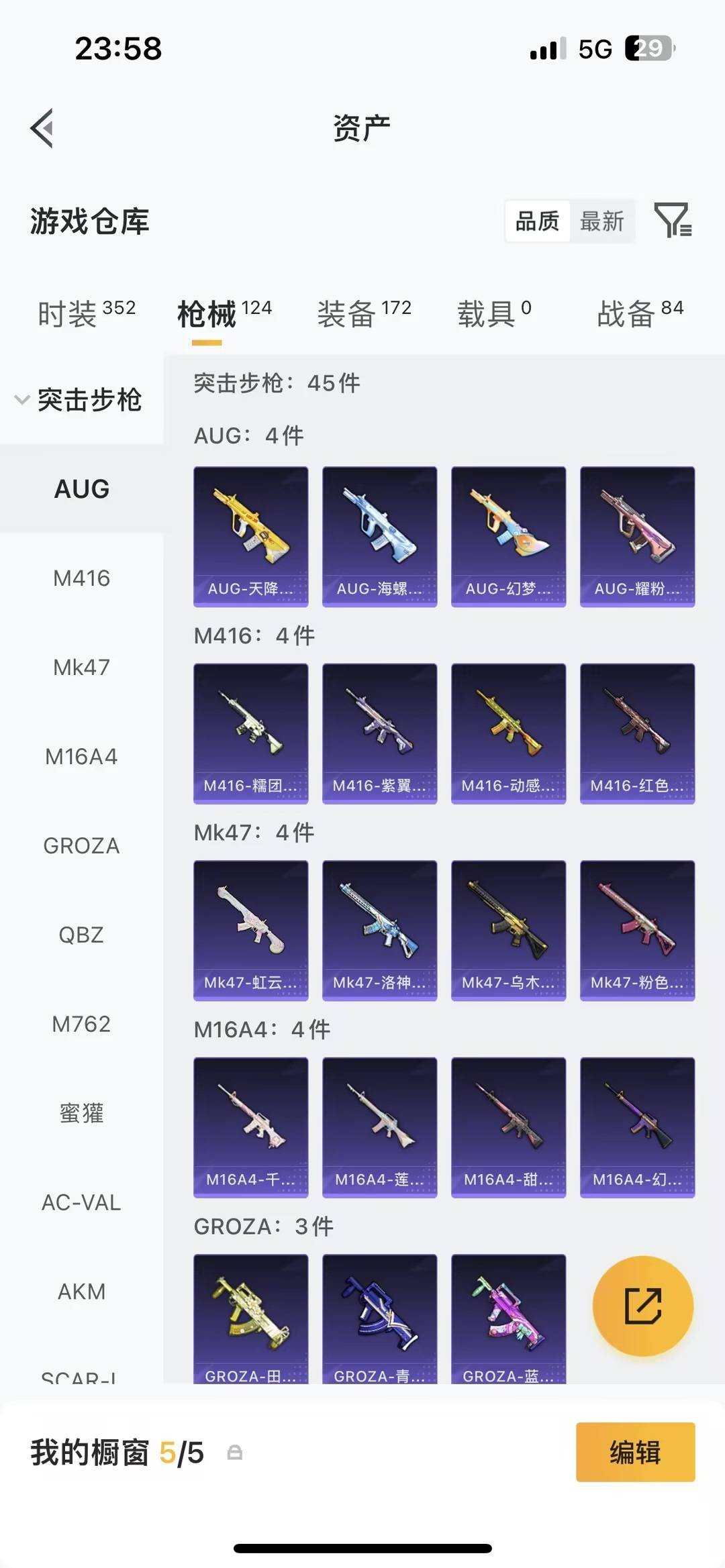Viewport: 725px width, 1568px height.
Task: Open the GROZA-青 skin tile
Action: coord(379,1318)
